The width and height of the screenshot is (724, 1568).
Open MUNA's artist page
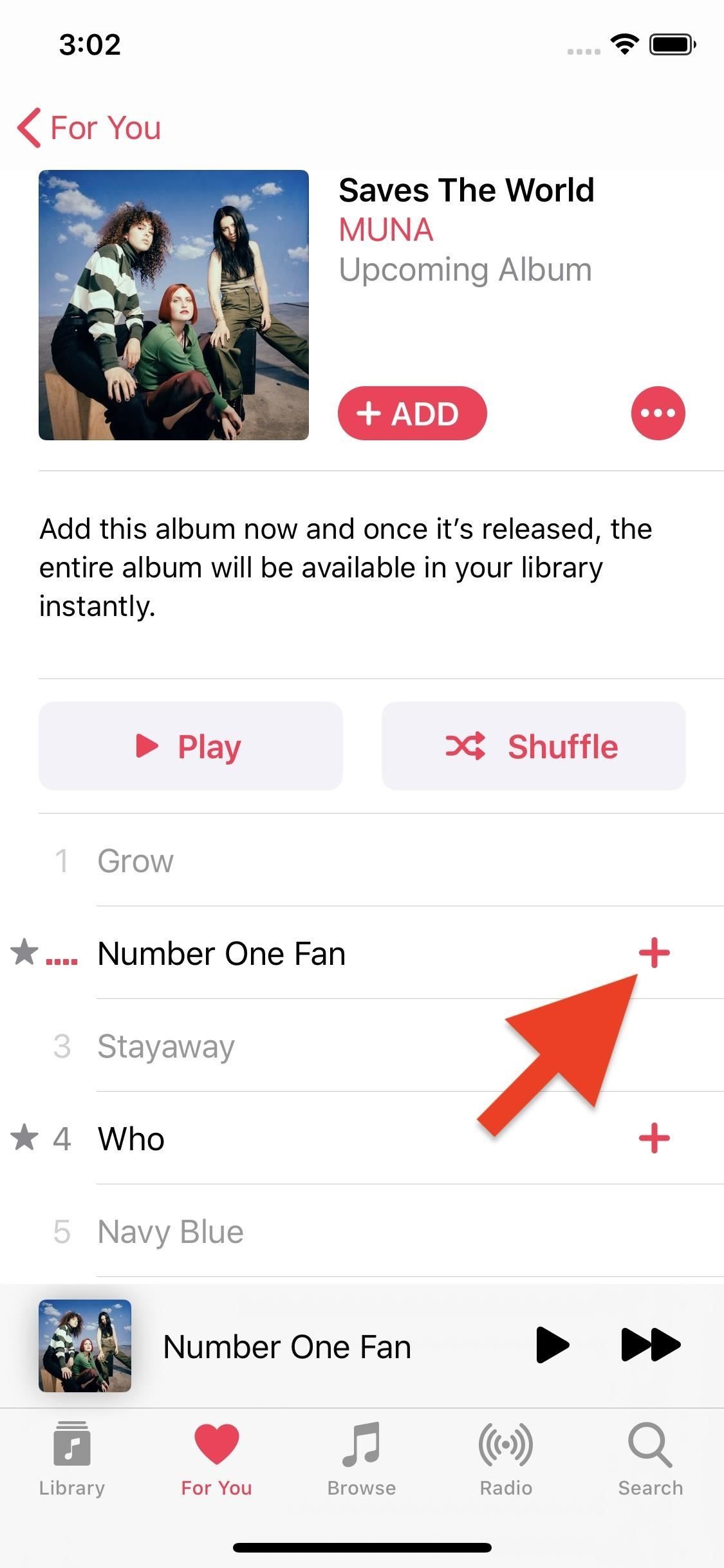pyautogui.click(x=385, y=230)
